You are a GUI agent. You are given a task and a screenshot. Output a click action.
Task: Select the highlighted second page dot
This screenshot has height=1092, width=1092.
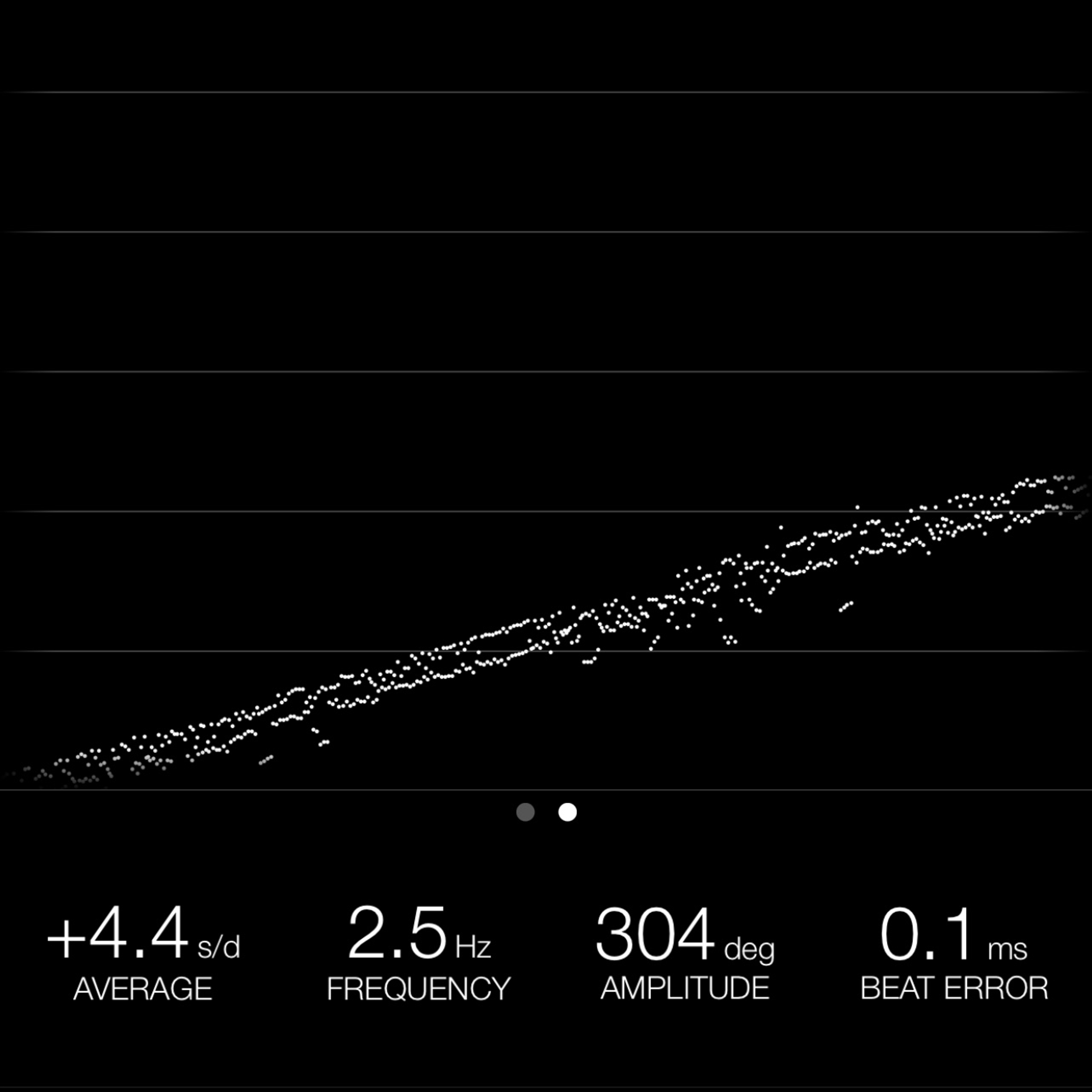[x=568, y=812]
